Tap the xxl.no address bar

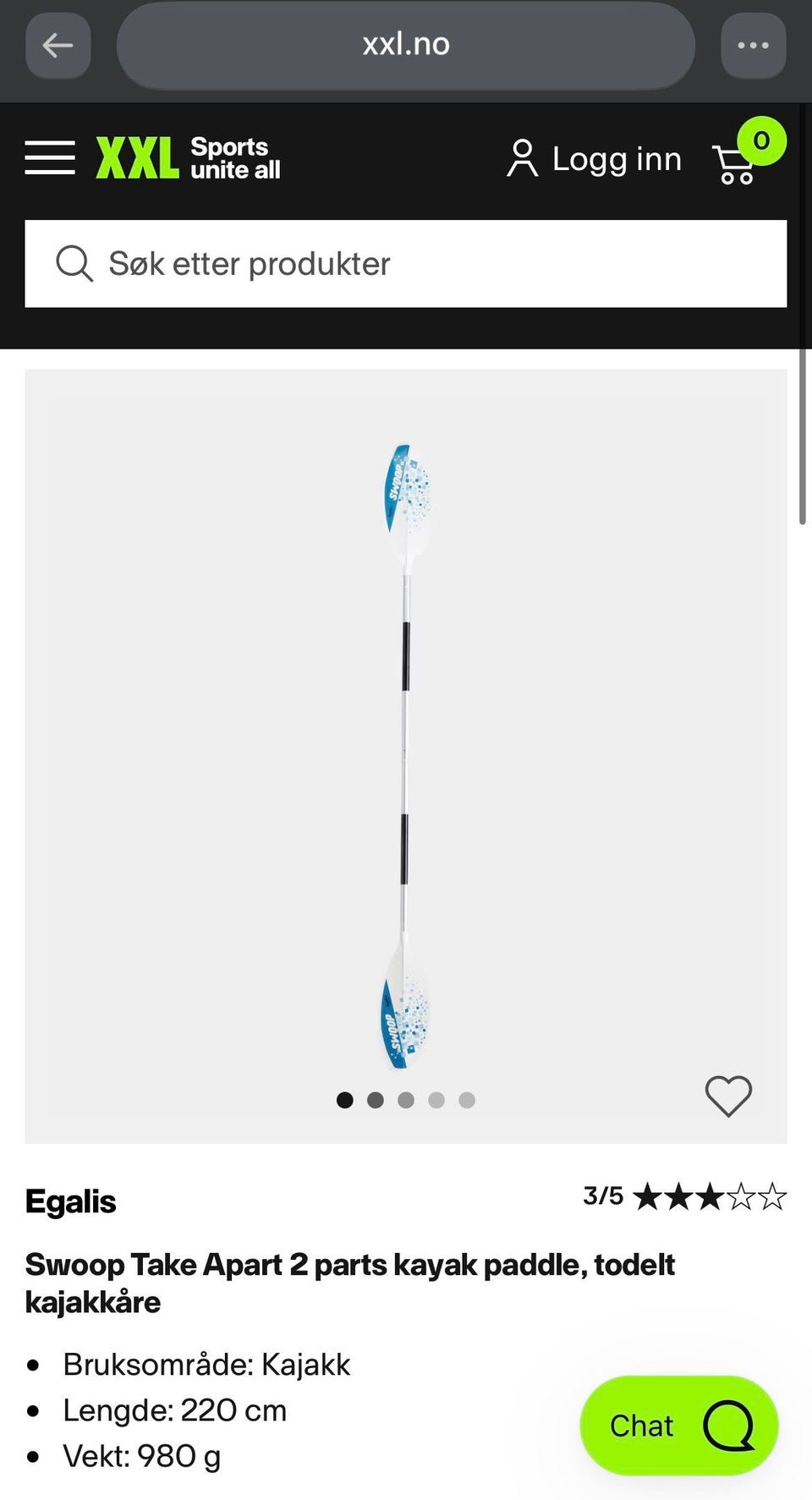[x=406, y=45]
